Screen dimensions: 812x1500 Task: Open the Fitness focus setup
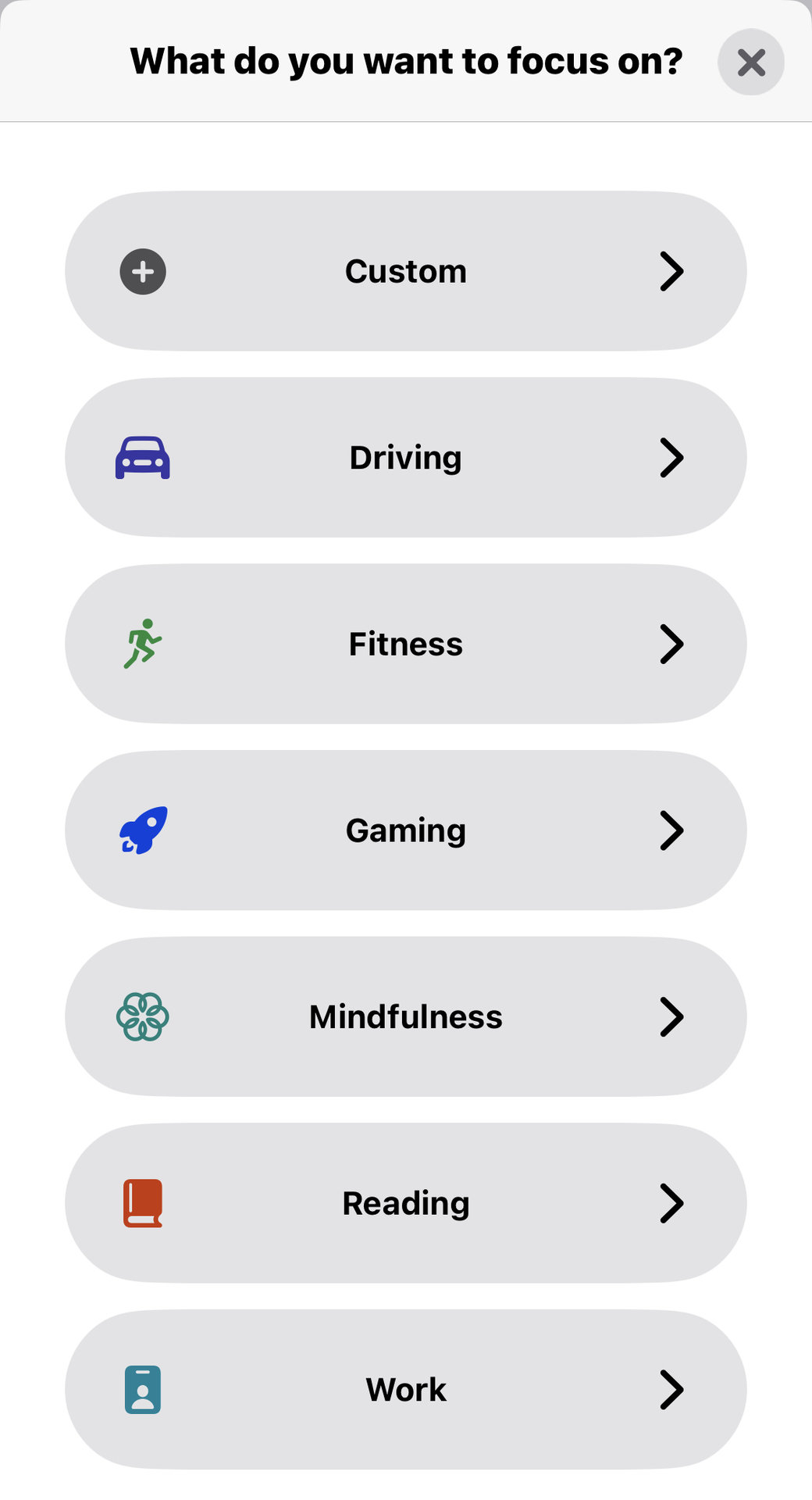tap(405, 645)
